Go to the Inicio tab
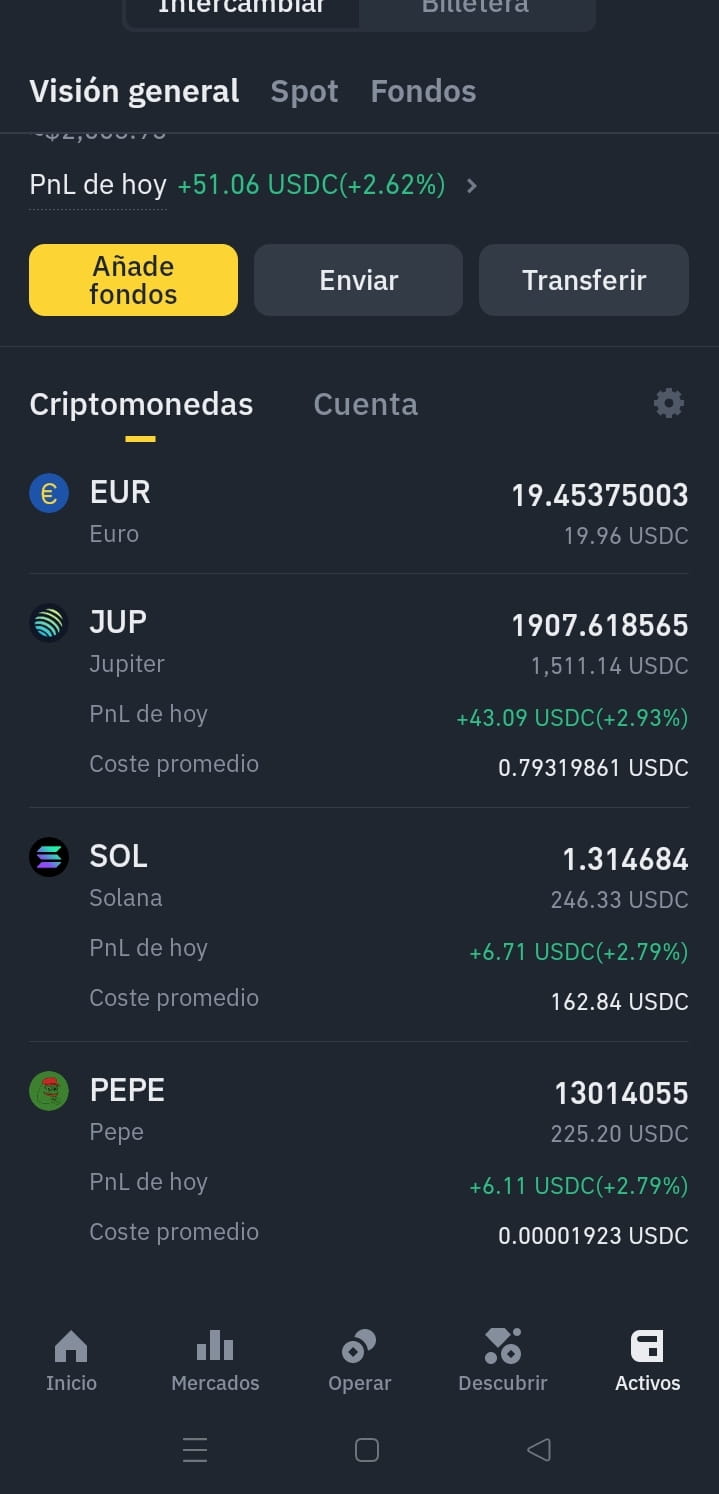 71,1361
